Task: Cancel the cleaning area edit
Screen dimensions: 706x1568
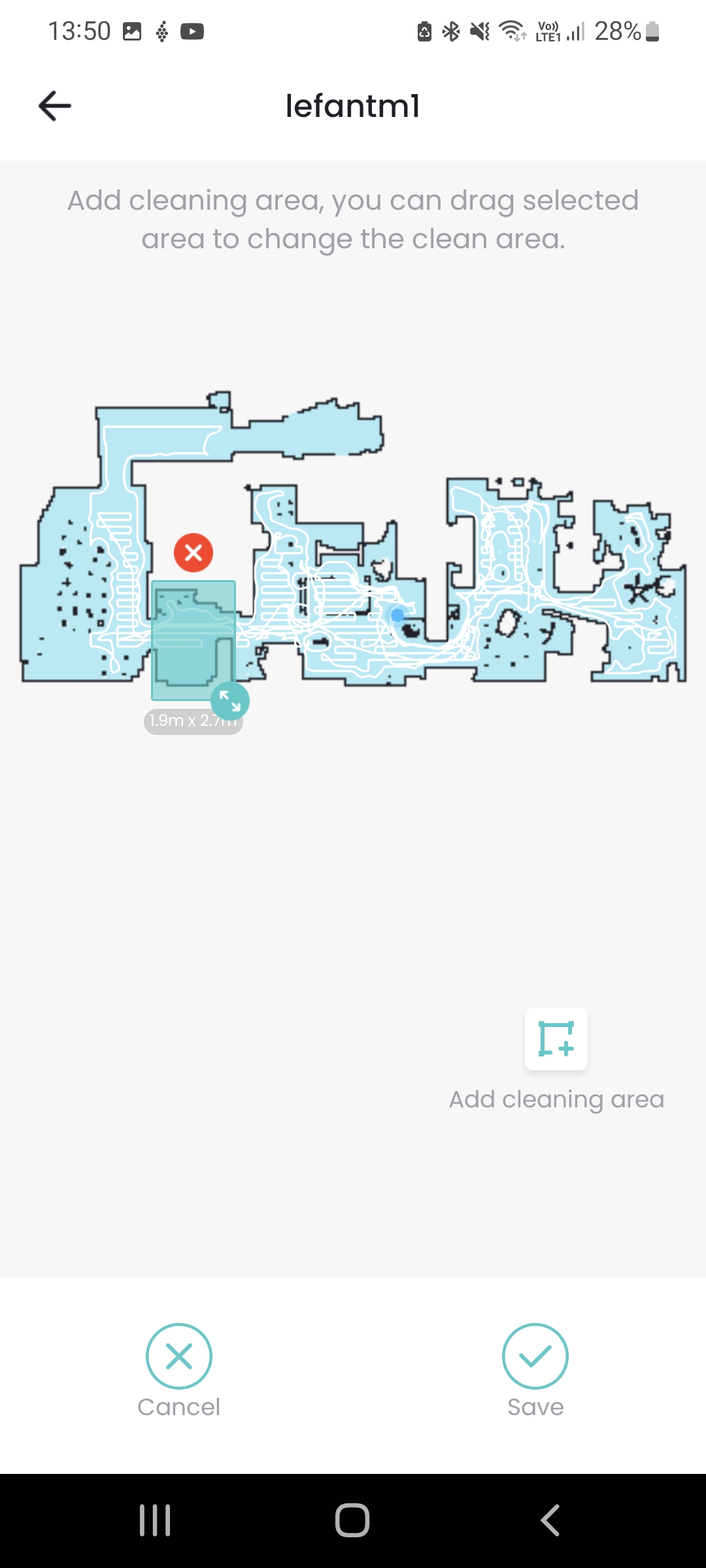Action: 179,1356
